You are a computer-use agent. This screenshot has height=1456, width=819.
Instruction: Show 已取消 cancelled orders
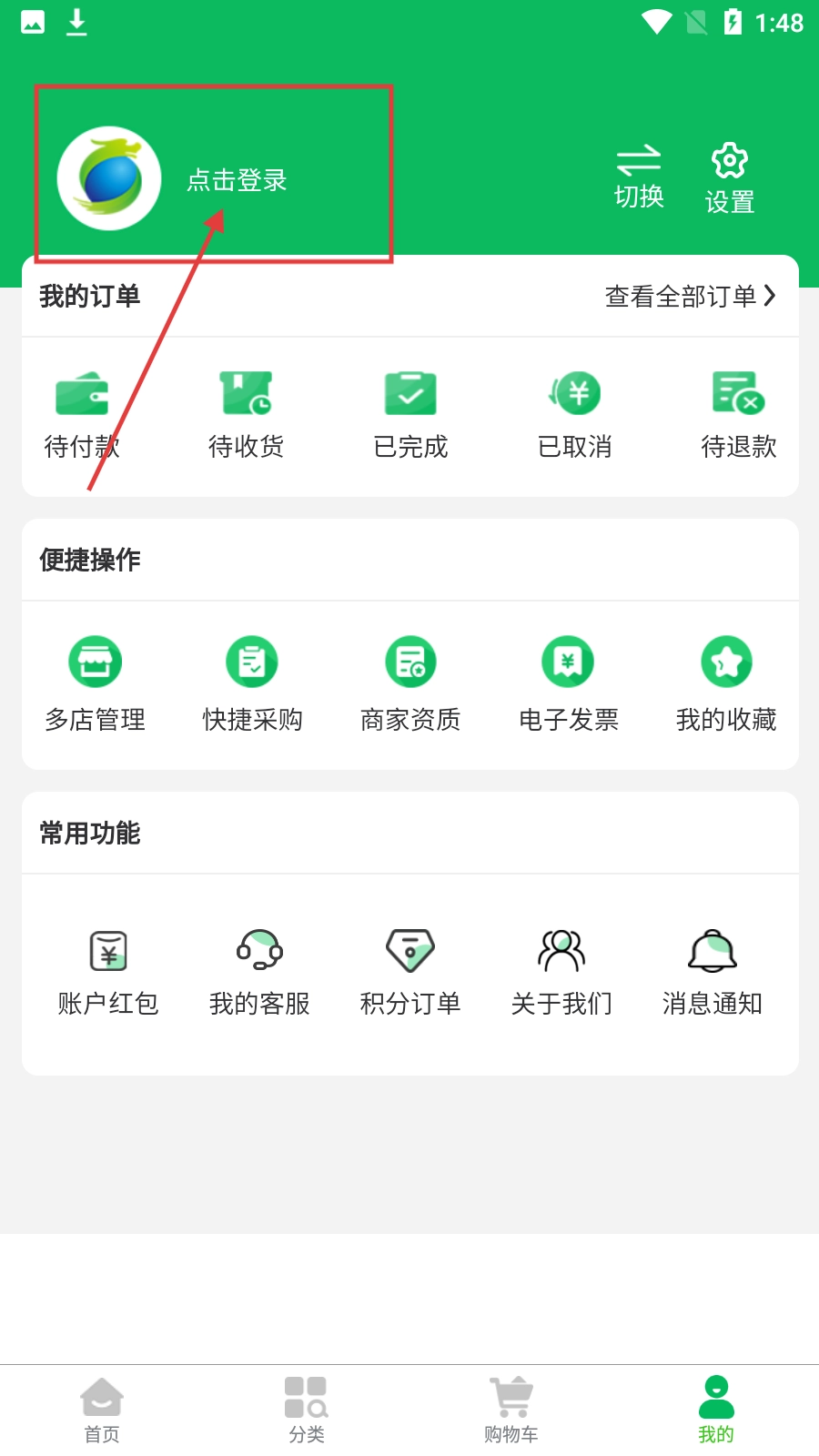tap(575, 414)
